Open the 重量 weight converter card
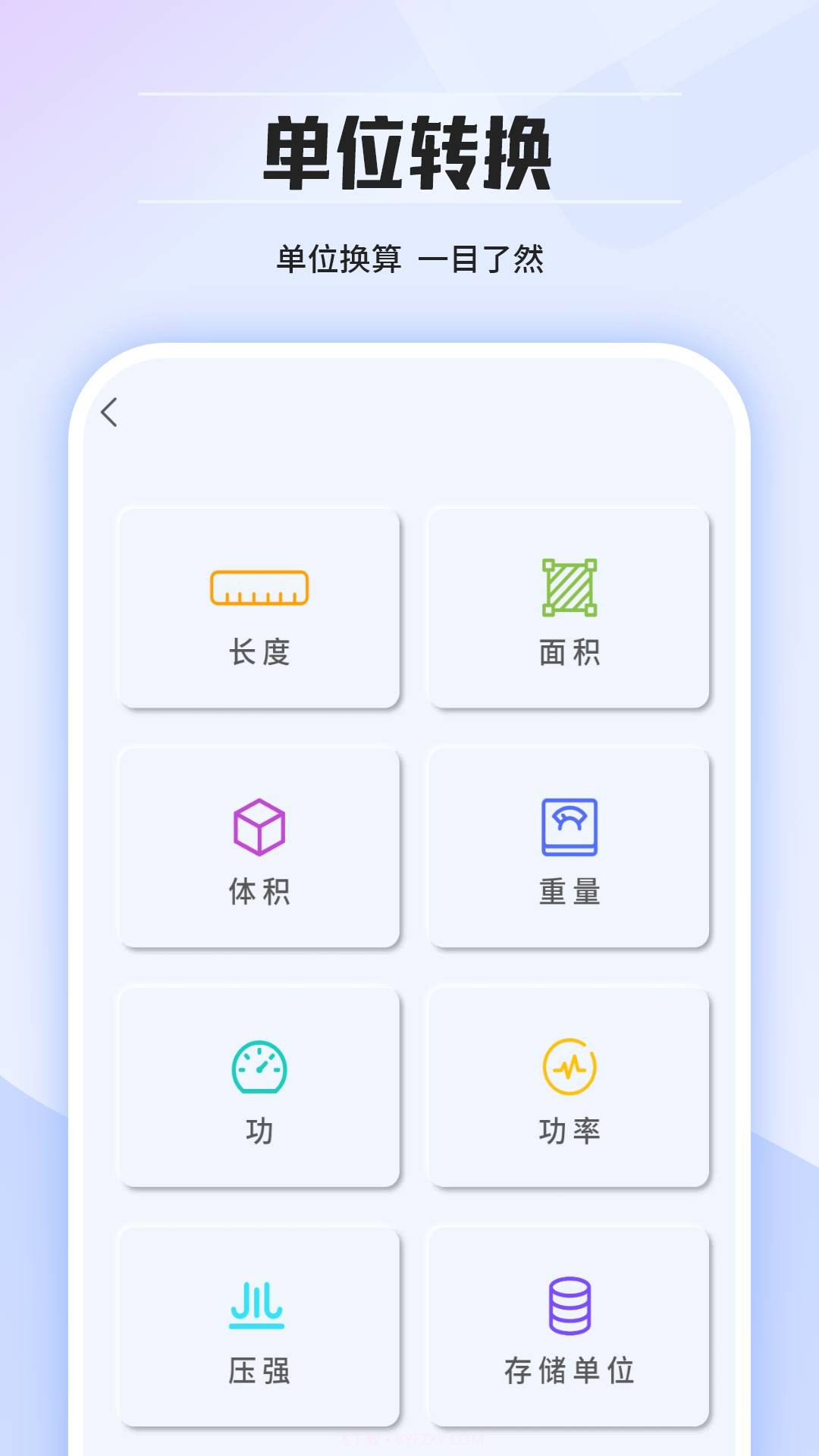The width and height of the screenshot is (819, 1456). pos(570,849)
